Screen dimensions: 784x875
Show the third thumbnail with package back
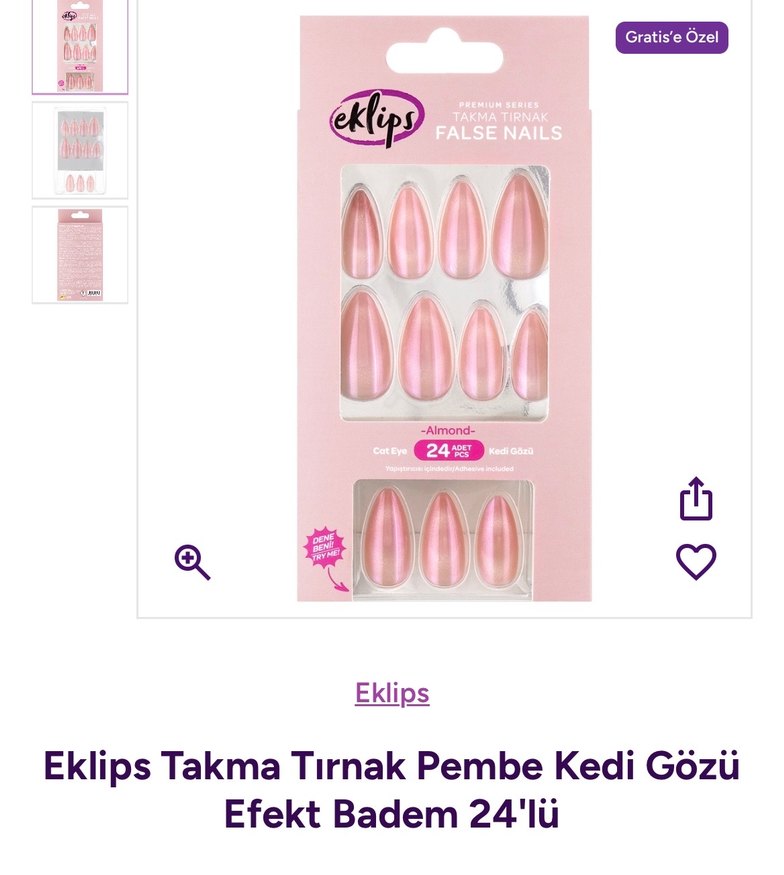tap(80, 254)
